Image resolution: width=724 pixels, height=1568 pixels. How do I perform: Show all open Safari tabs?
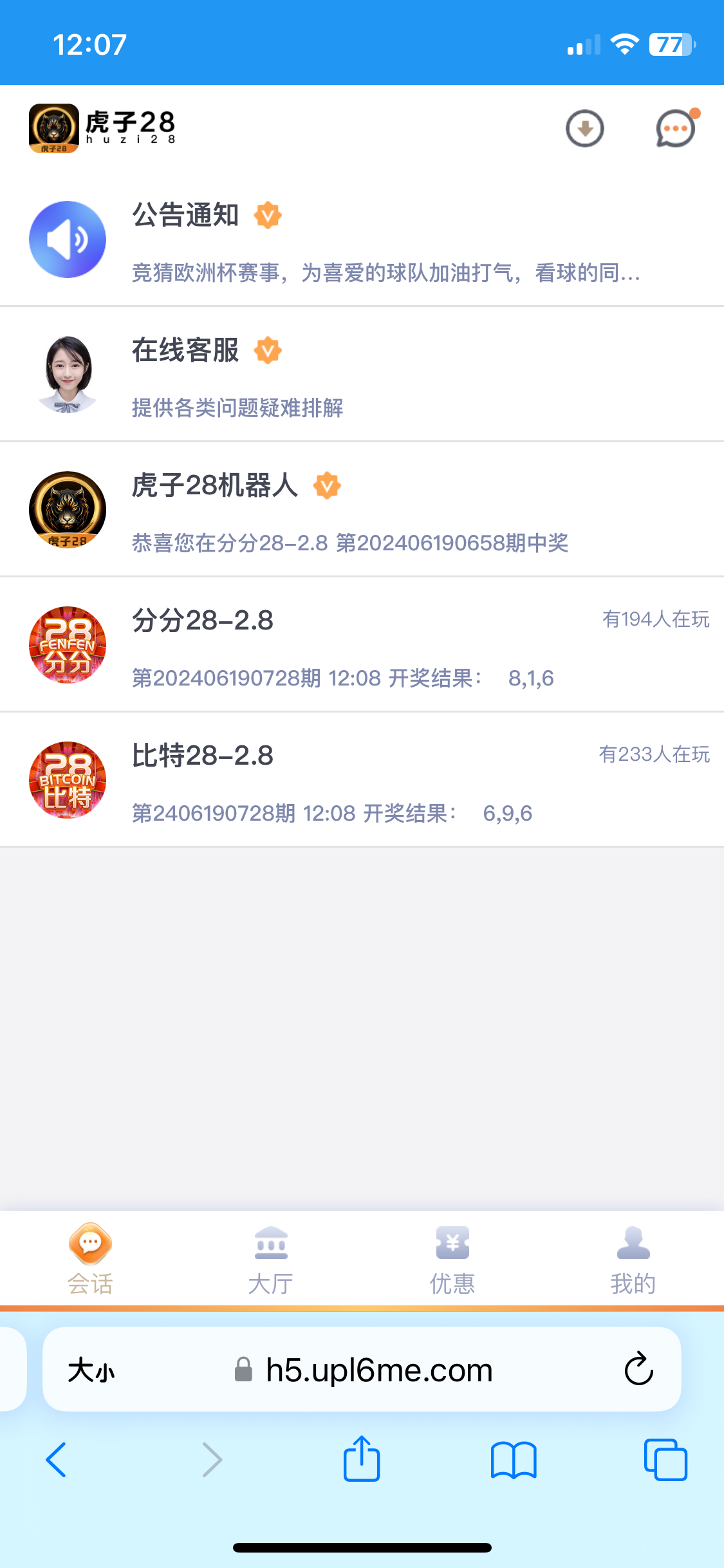coord(665,1459)
